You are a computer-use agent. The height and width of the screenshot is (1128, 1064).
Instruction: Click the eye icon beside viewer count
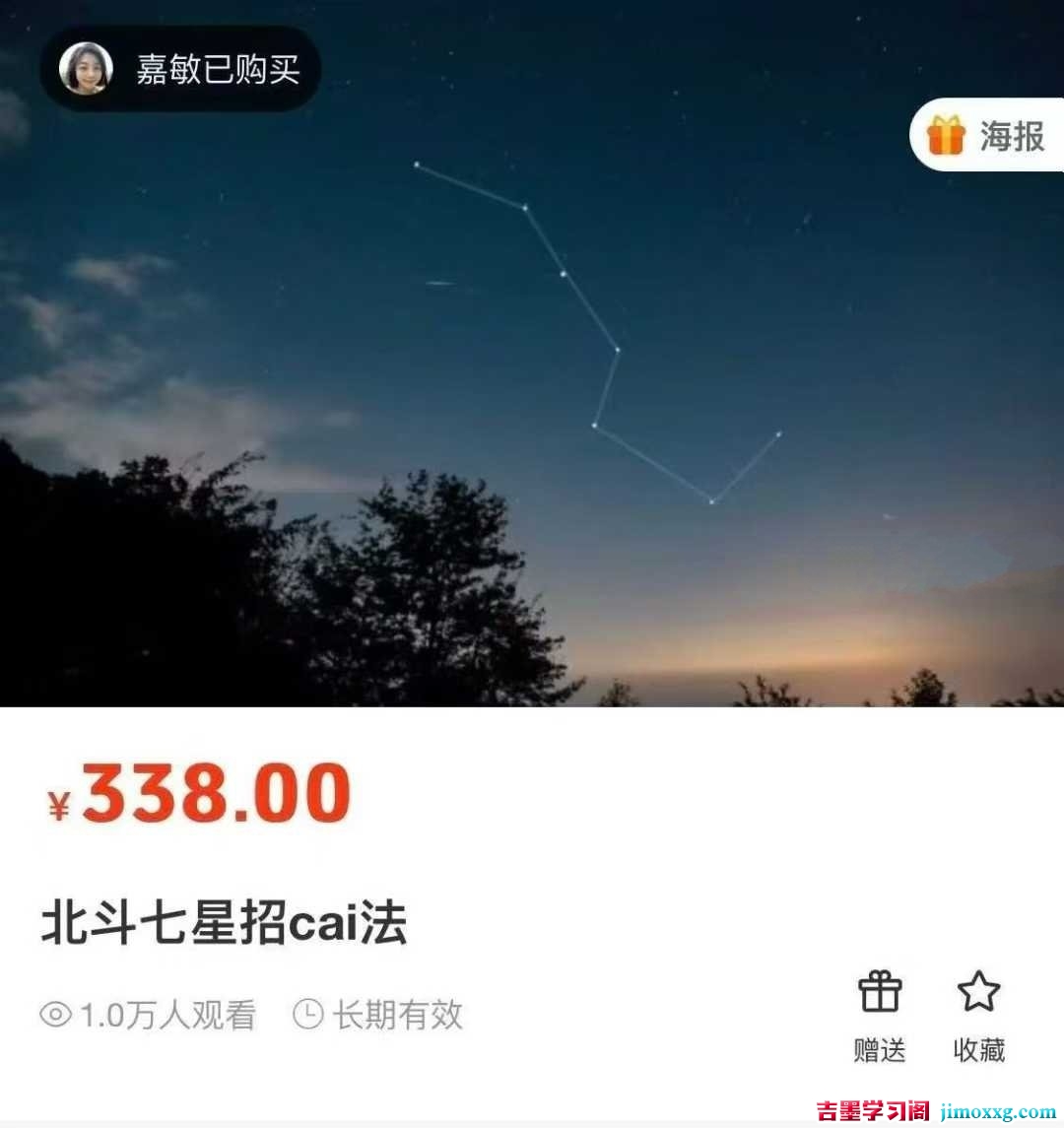click(x=55, y=1016)
